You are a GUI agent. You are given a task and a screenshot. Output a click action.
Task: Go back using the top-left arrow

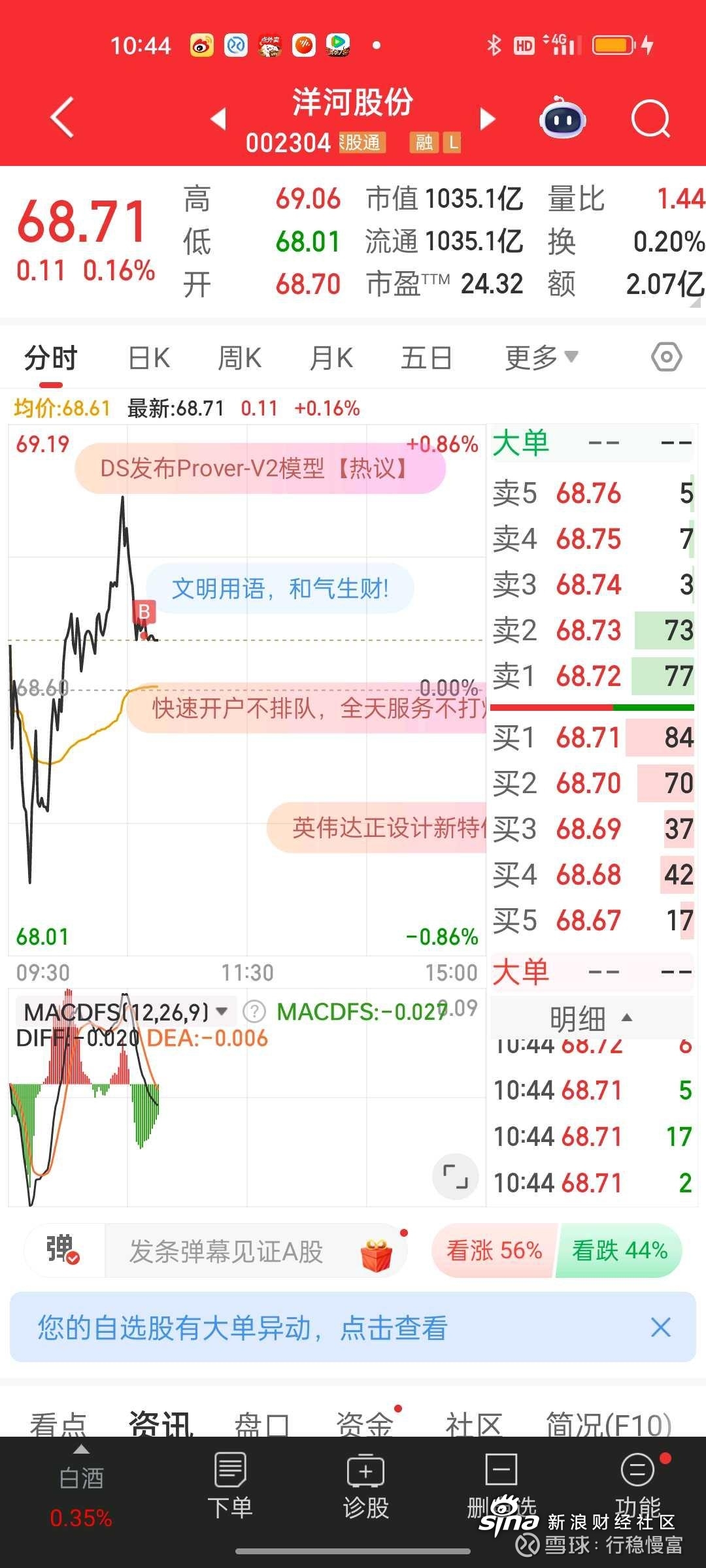[x=62, y=118]
